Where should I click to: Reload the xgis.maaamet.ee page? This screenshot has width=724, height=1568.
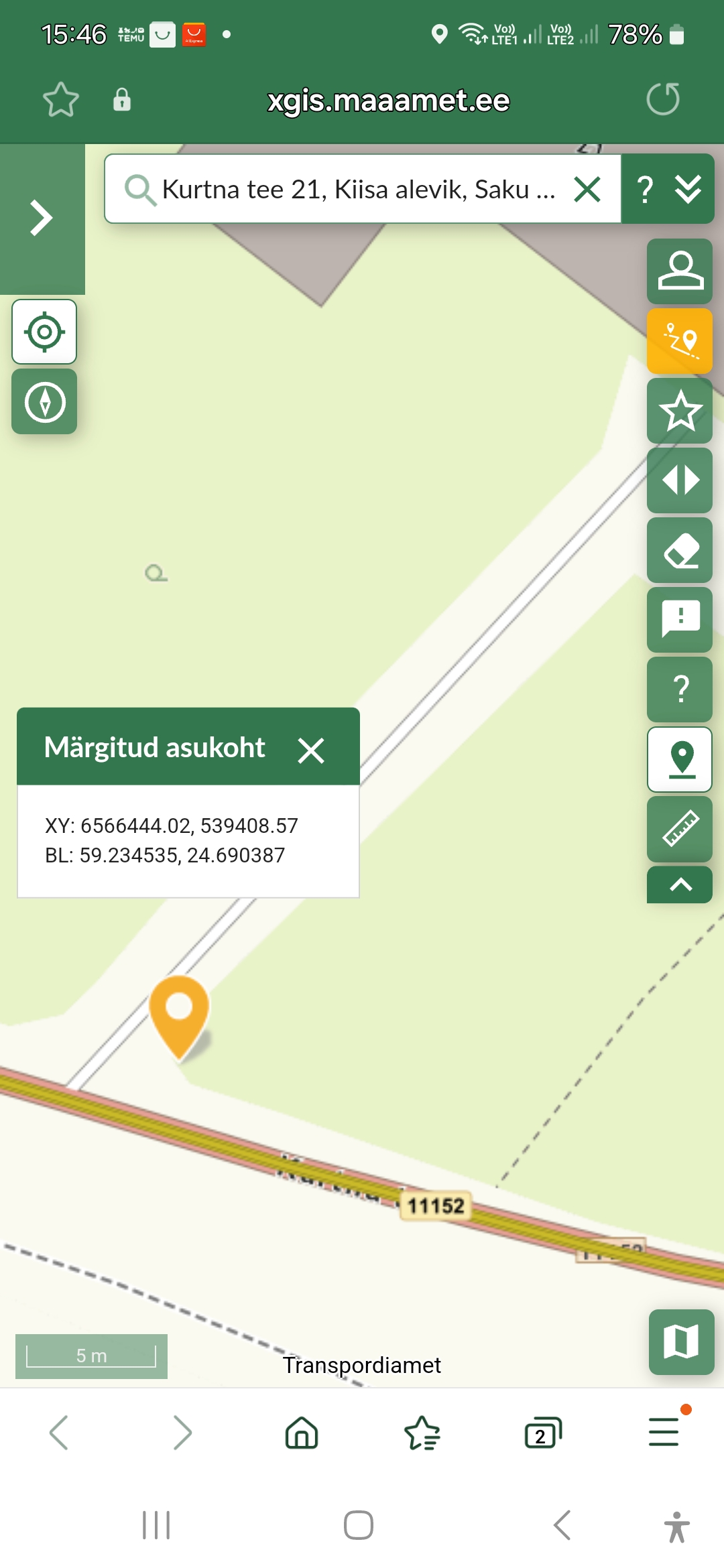[x=662, y=100]
